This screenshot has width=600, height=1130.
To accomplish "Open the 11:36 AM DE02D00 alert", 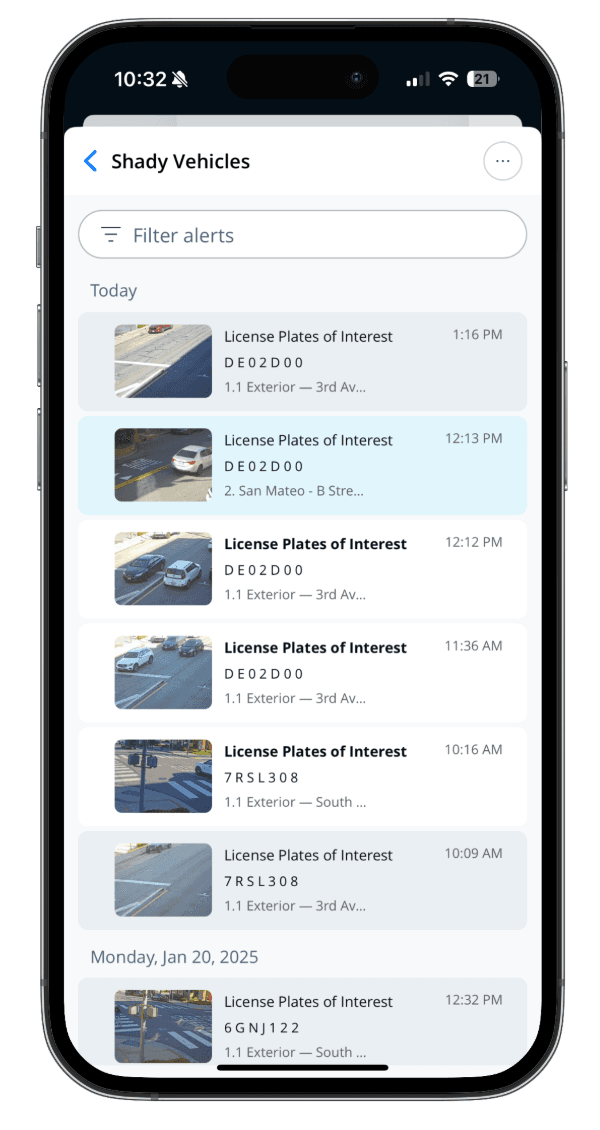I will point(302,673).
